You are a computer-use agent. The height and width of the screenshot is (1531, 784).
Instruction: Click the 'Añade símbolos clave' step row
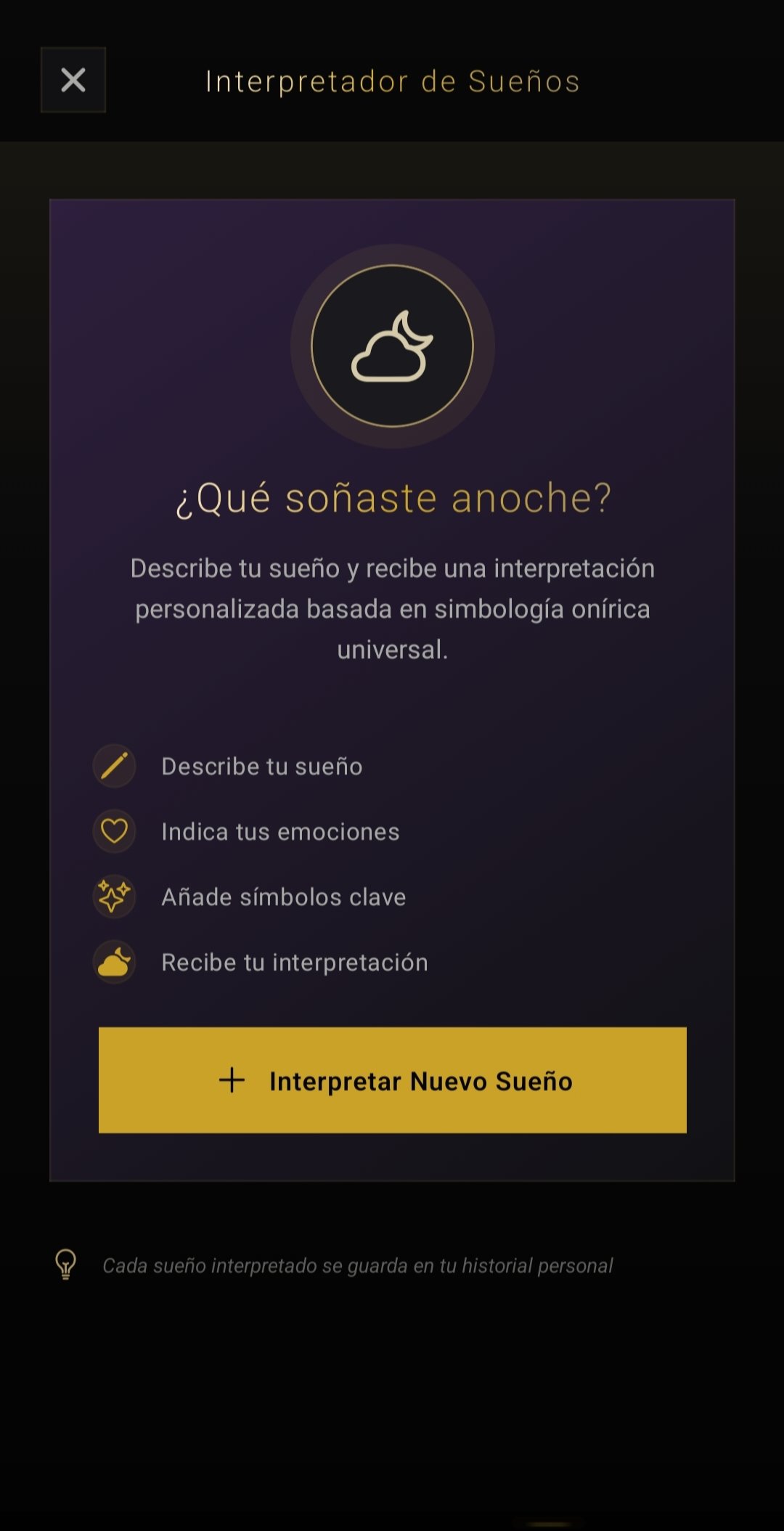click(283, 897)
